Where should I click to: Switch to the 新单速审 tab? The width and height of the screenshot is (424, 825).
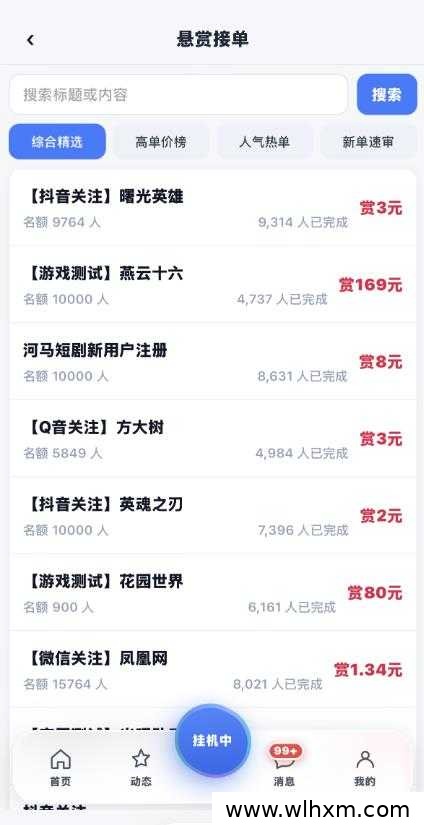click(368, 142)
